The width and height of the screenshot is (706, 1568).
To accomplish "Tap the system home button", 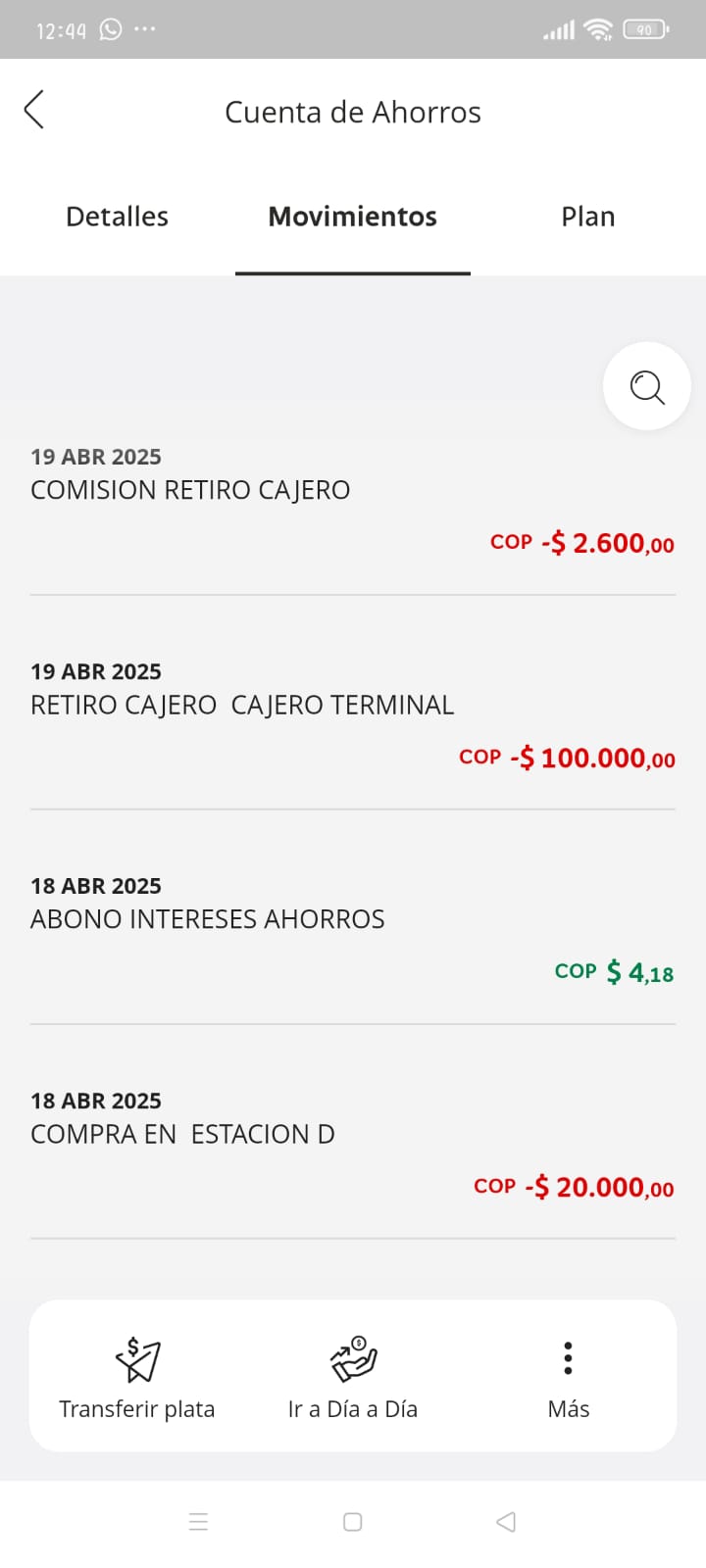I will [x=353, y=1522].
